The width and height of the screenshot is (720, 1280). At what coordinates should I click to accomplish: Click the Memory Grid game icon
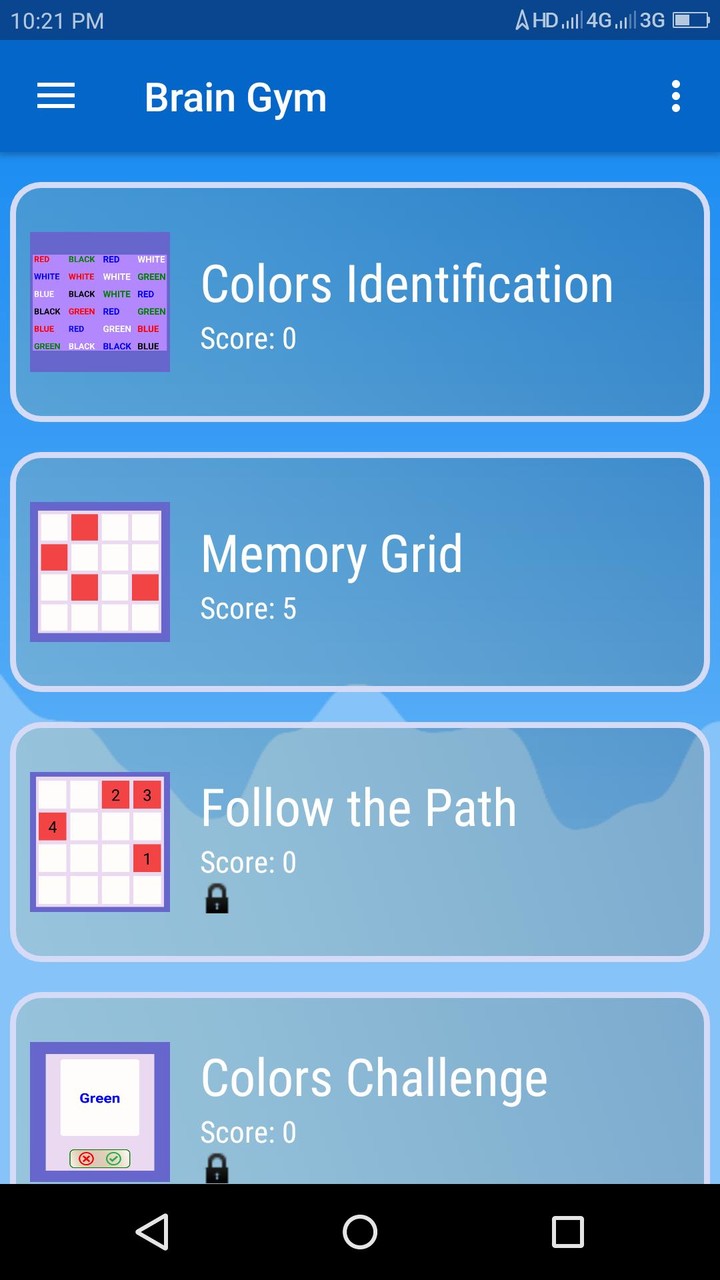[99, 572]
